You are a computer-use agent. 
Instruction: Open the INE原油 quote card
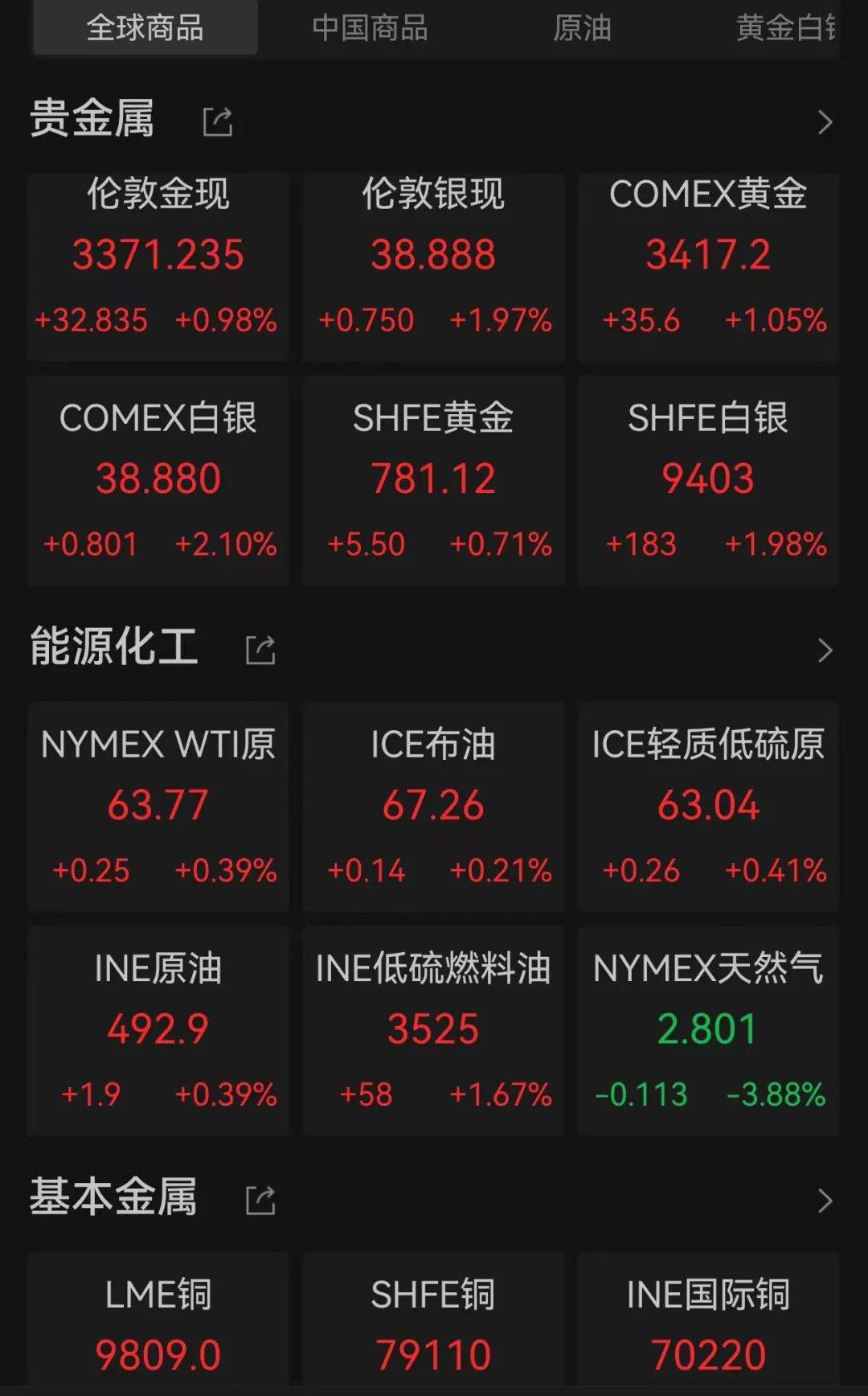[x=158, y=1030]
